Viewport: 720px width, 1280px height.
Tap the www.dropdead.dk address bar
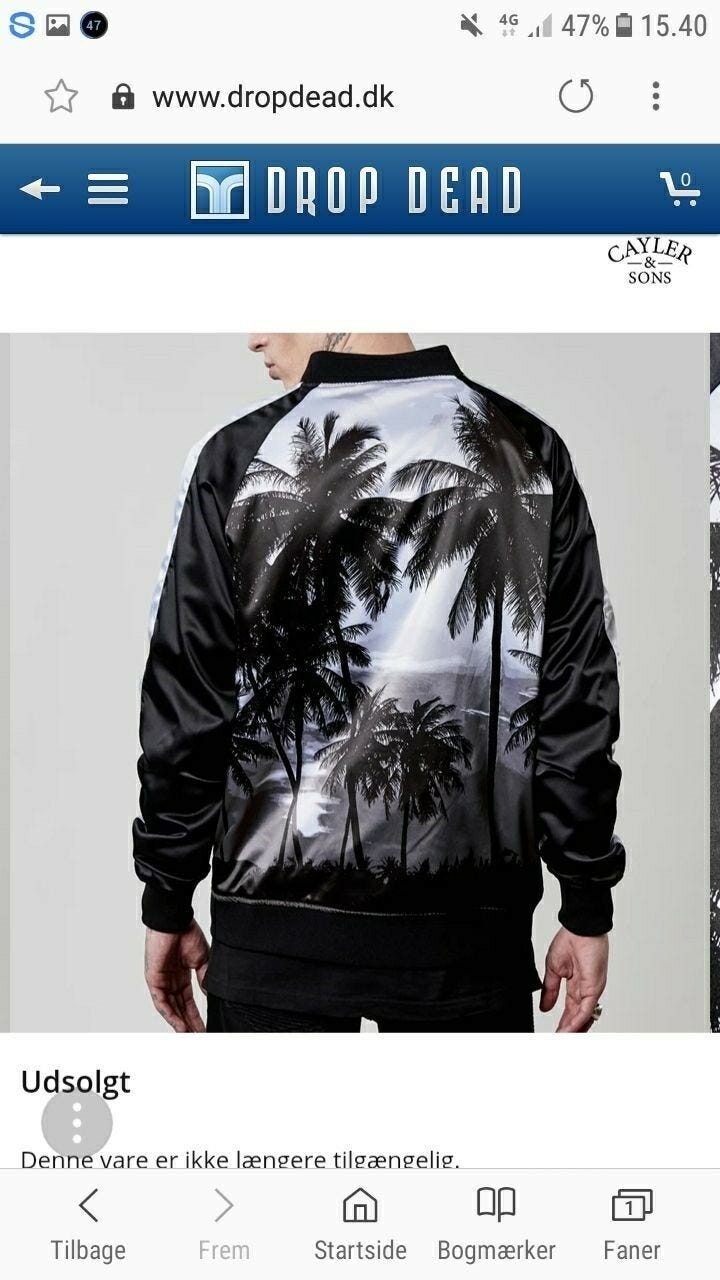click(x=272, y=97)
